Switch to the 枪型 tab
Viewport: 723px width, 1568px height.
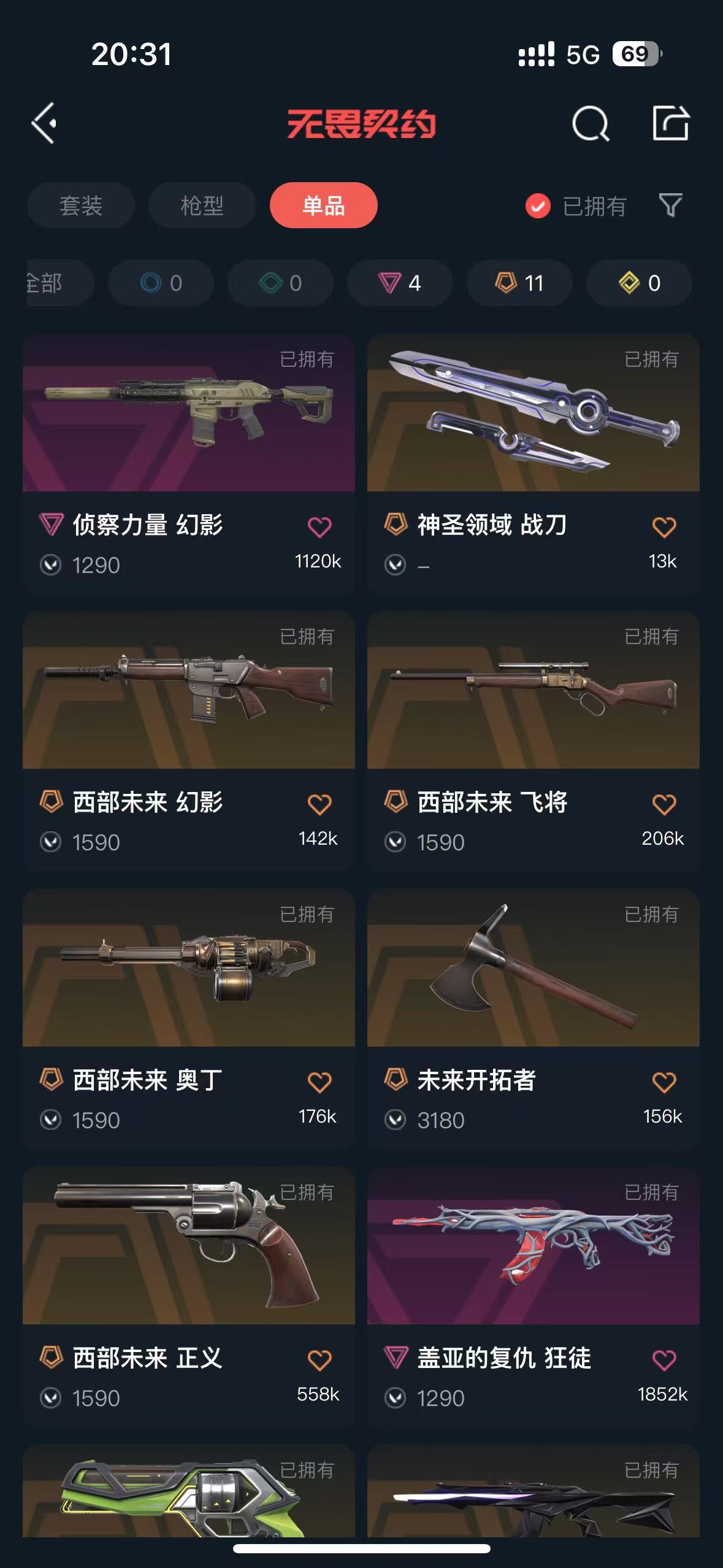pos(202,206)
